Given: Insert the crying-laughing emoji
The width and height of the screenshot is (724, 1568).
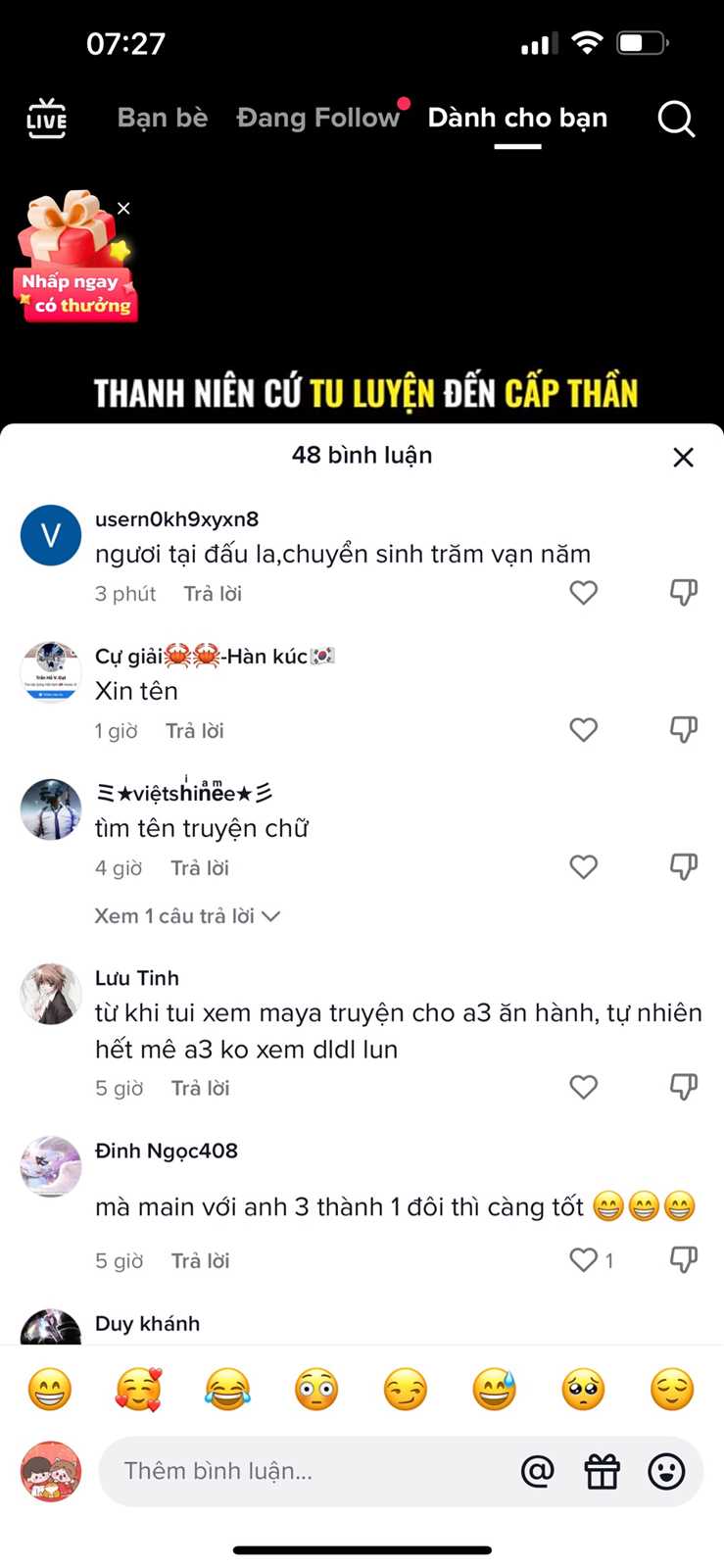Looking at the screenshot, I should [227, 1390].
